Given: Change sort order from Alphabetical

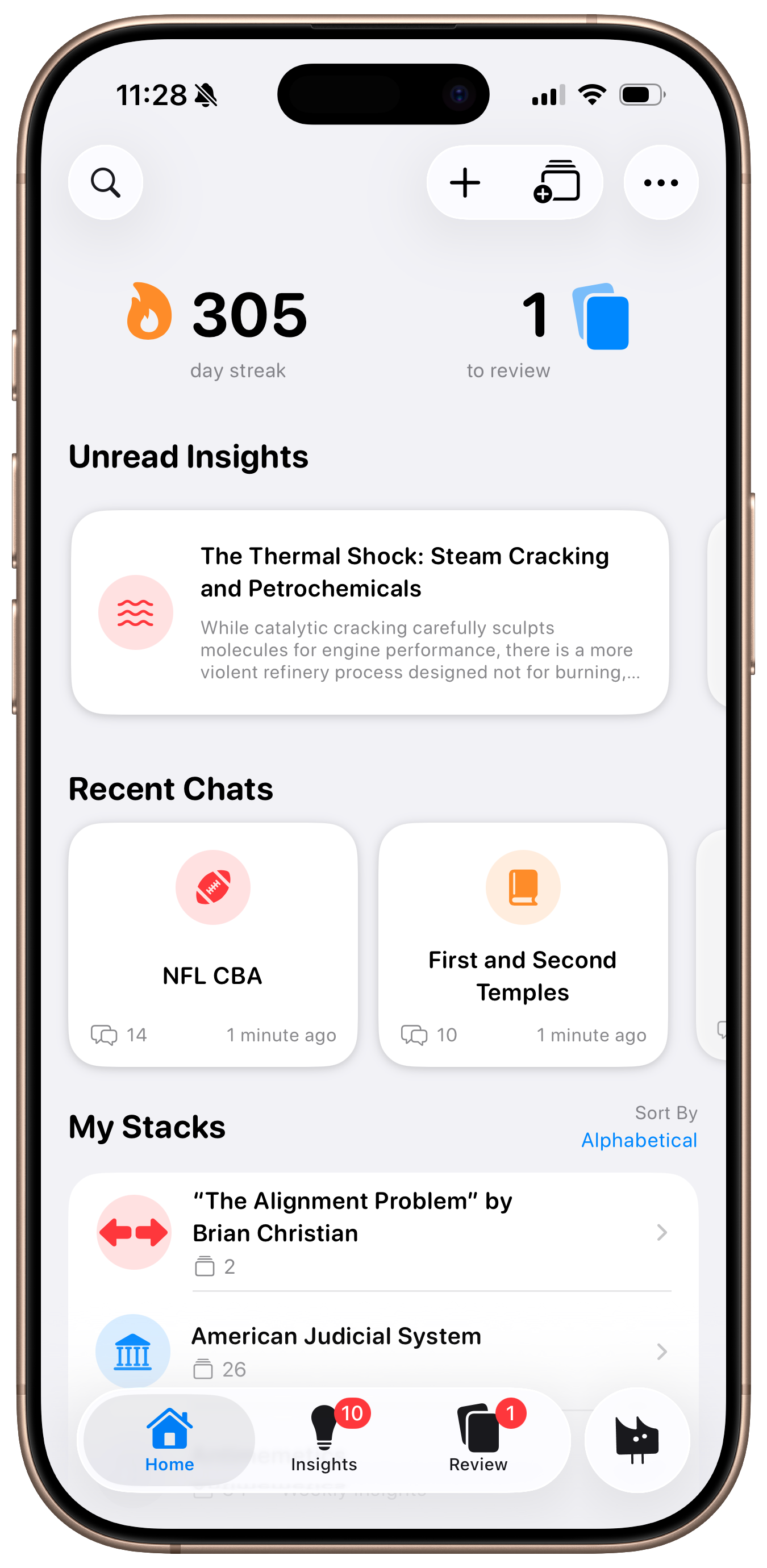Looking at the screenshot, I should coord(639,1140).
